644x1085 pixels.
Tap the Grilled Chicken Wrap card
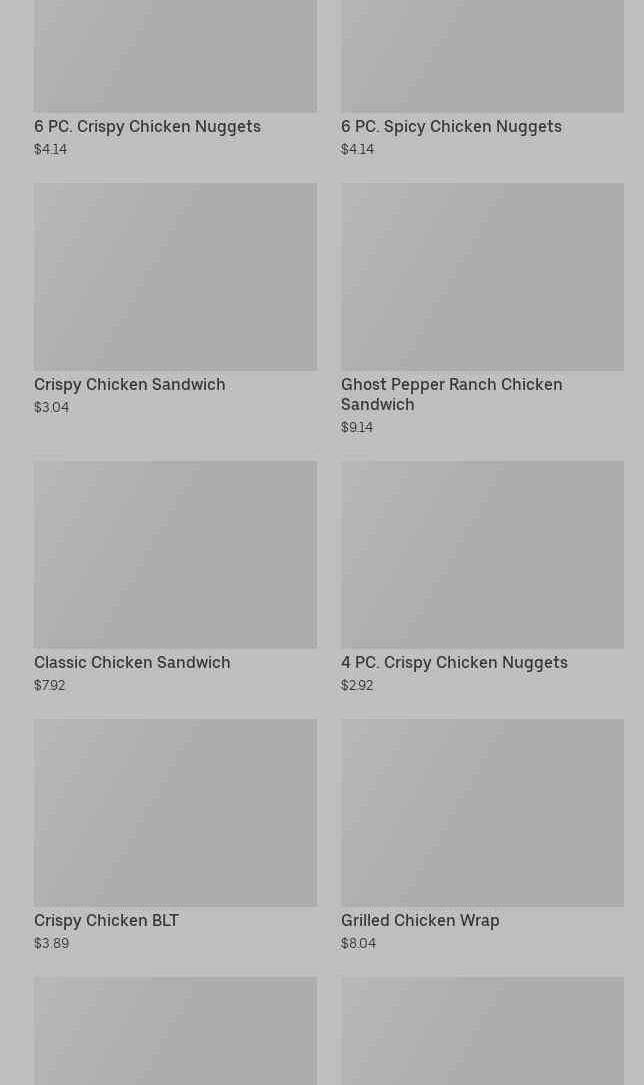482,835
